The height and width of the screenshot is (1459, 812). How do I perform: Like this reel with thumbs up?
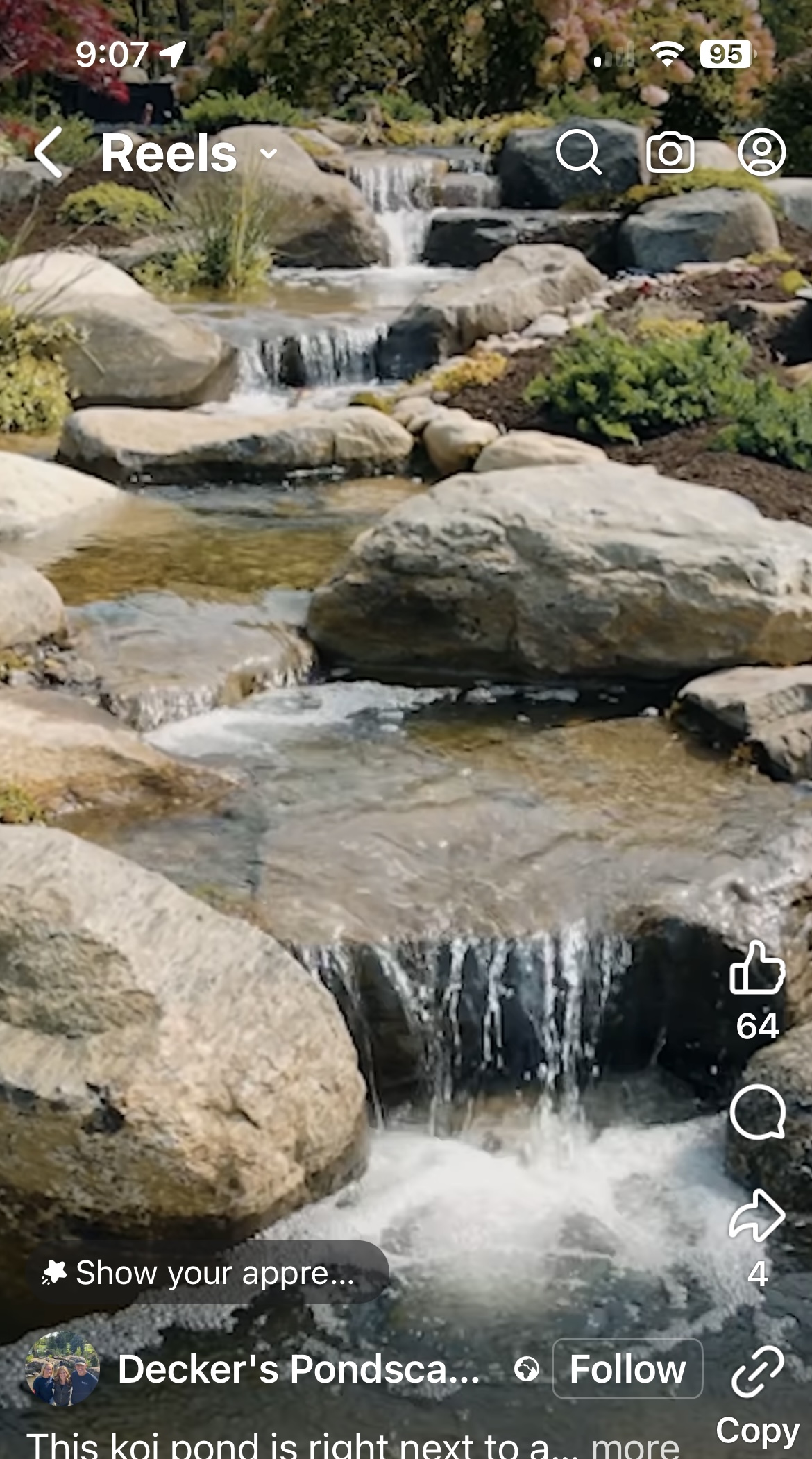pos(756,968)
